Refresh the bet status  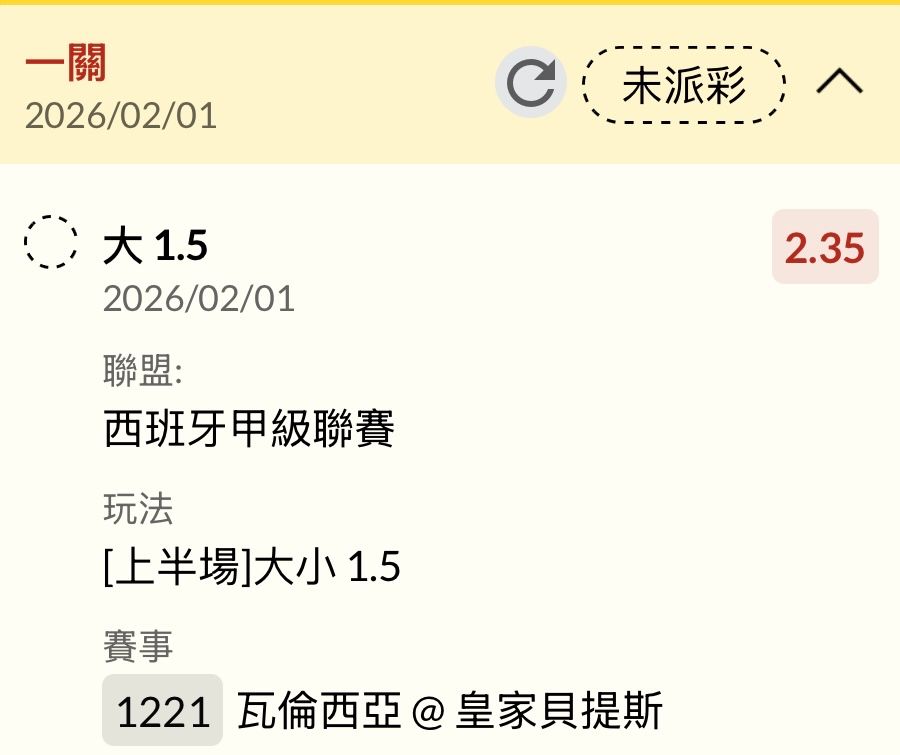click(530, 84)
